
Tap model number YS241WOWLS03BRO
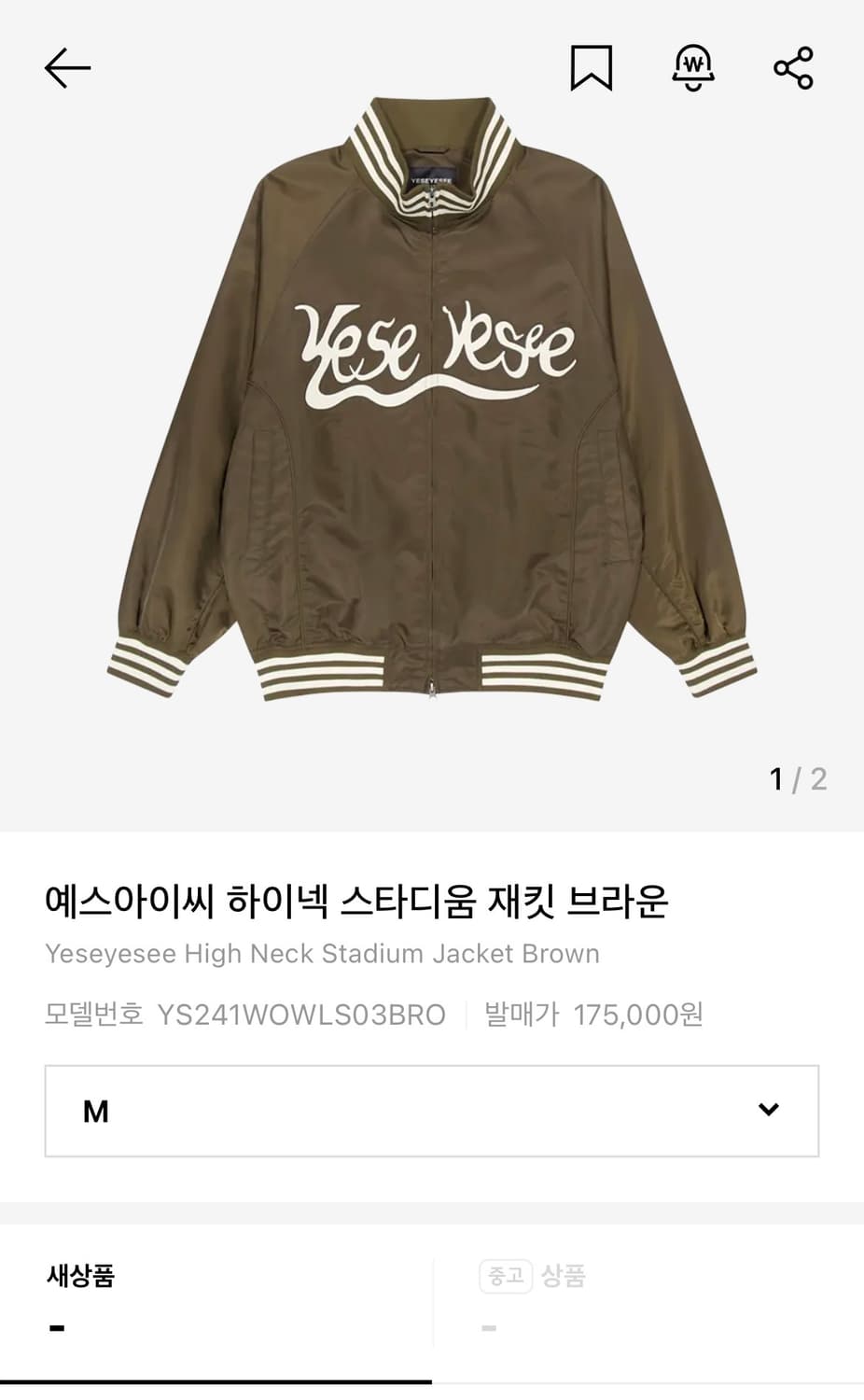coord(304,1015)
